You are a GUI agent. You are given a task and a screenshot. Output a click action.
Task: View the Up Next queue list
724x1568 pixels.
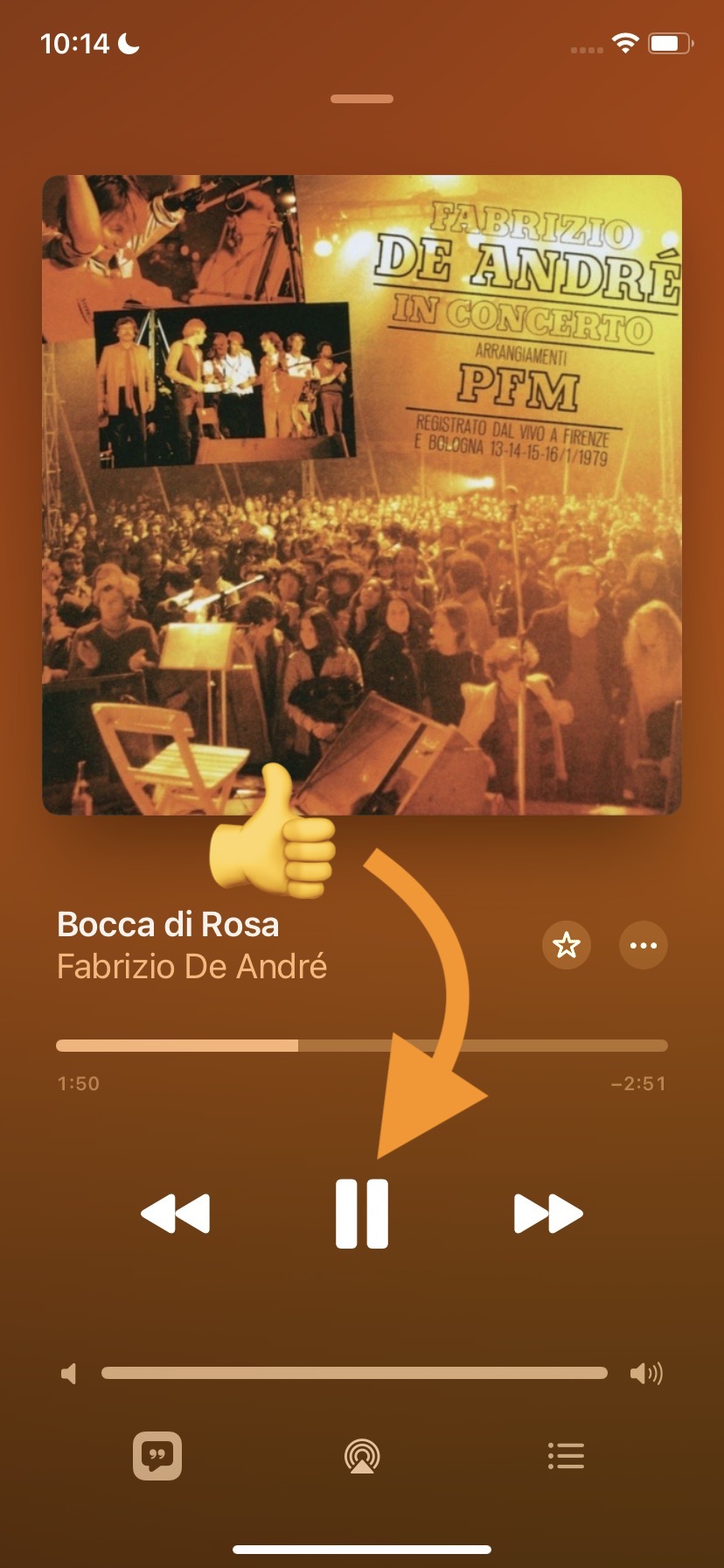click(566, 1456)
